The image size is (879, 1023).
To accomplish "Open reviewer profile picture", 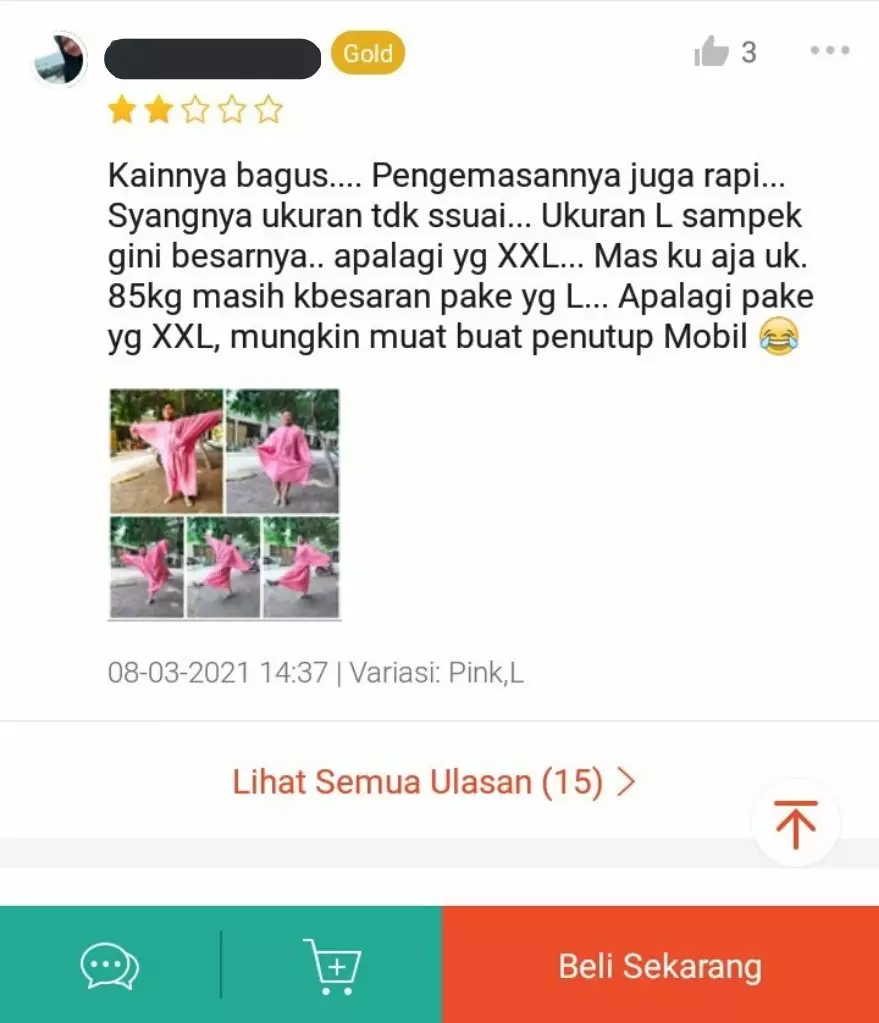I will coord(60,58).
